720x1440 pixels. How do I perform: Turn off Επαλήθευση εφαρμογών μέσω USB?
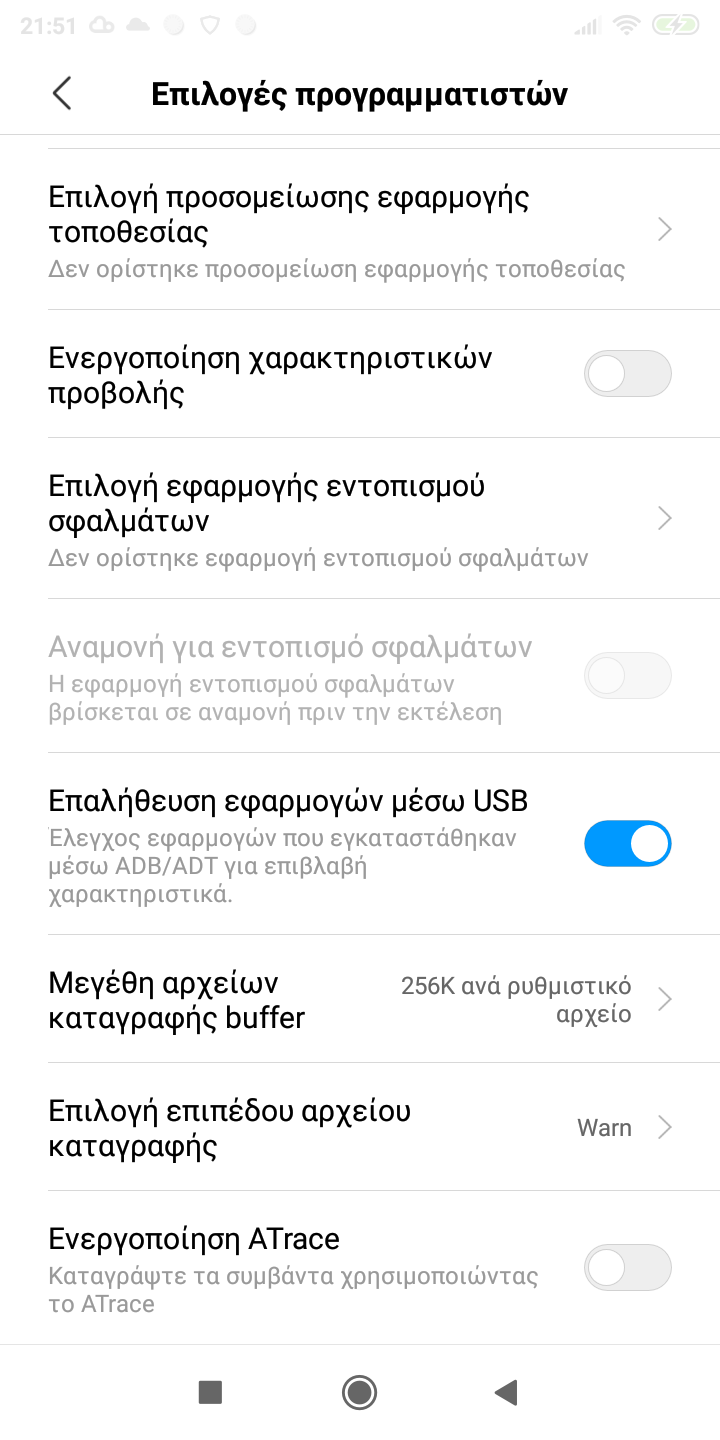pyautogui.click(x=627, y=844)
